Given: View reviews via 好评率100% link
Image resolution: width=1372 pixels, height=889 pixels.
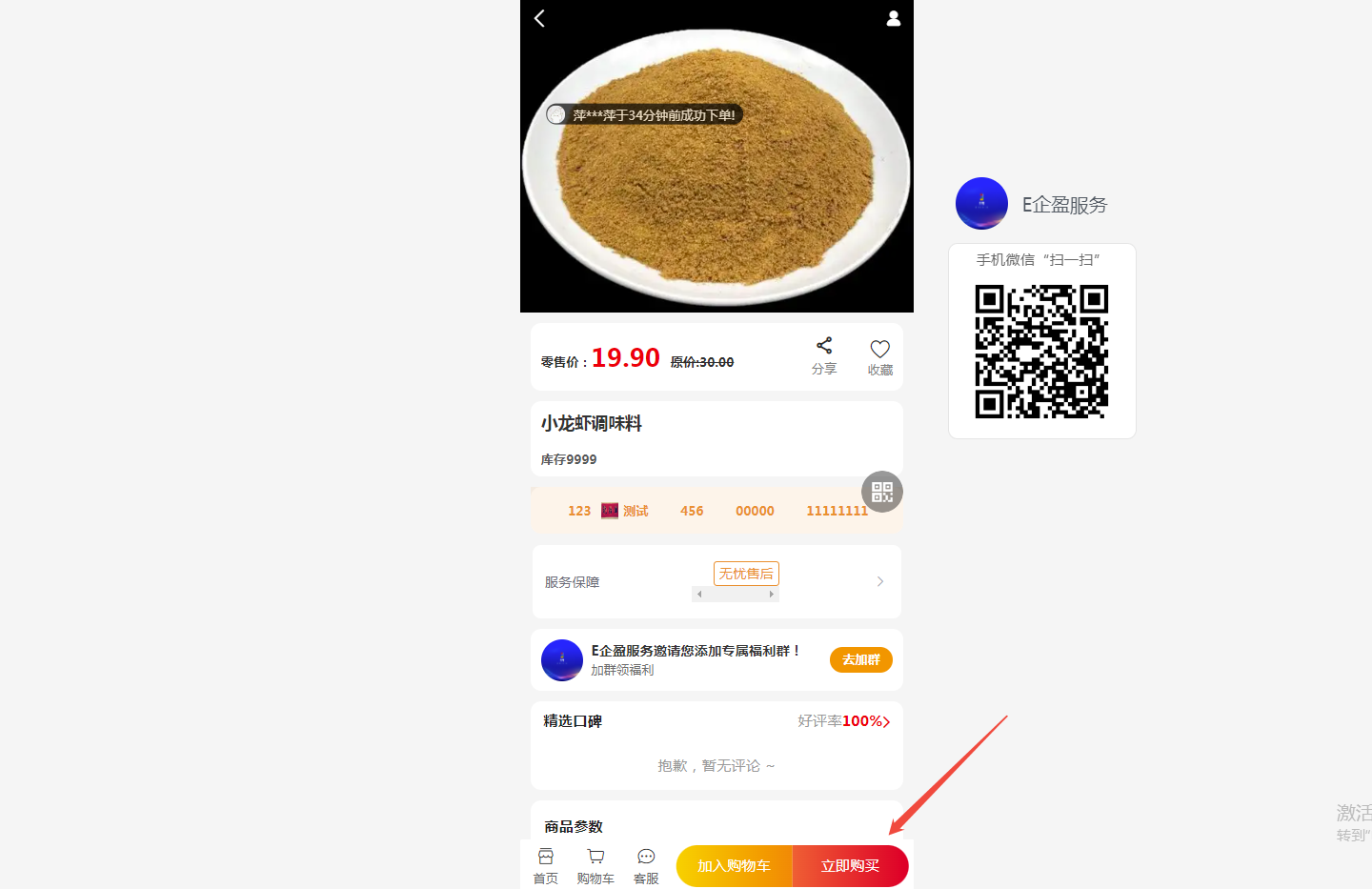Looking at the screenshot, I should click(844, 721).
